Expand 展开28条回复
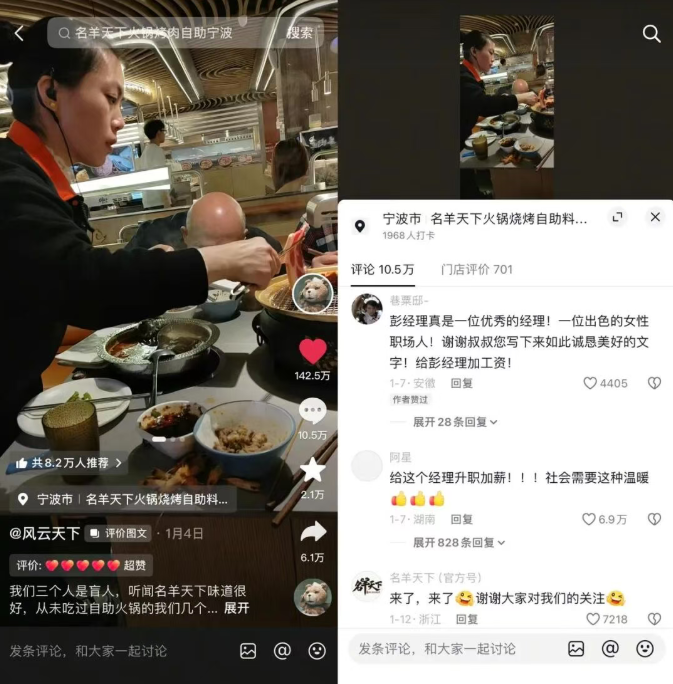673x684 pixels. coord(455,422)
